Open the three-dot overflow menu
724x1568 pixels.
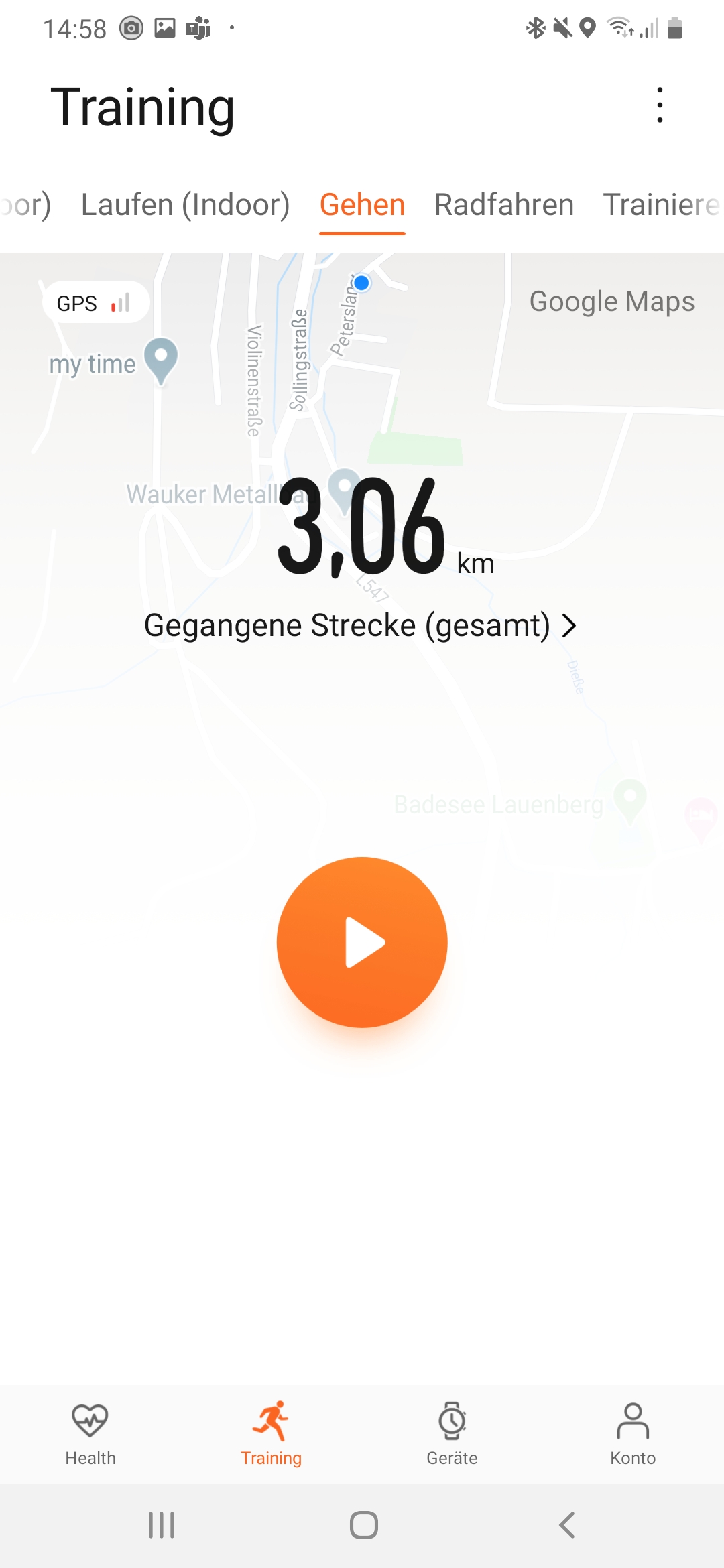660,105
